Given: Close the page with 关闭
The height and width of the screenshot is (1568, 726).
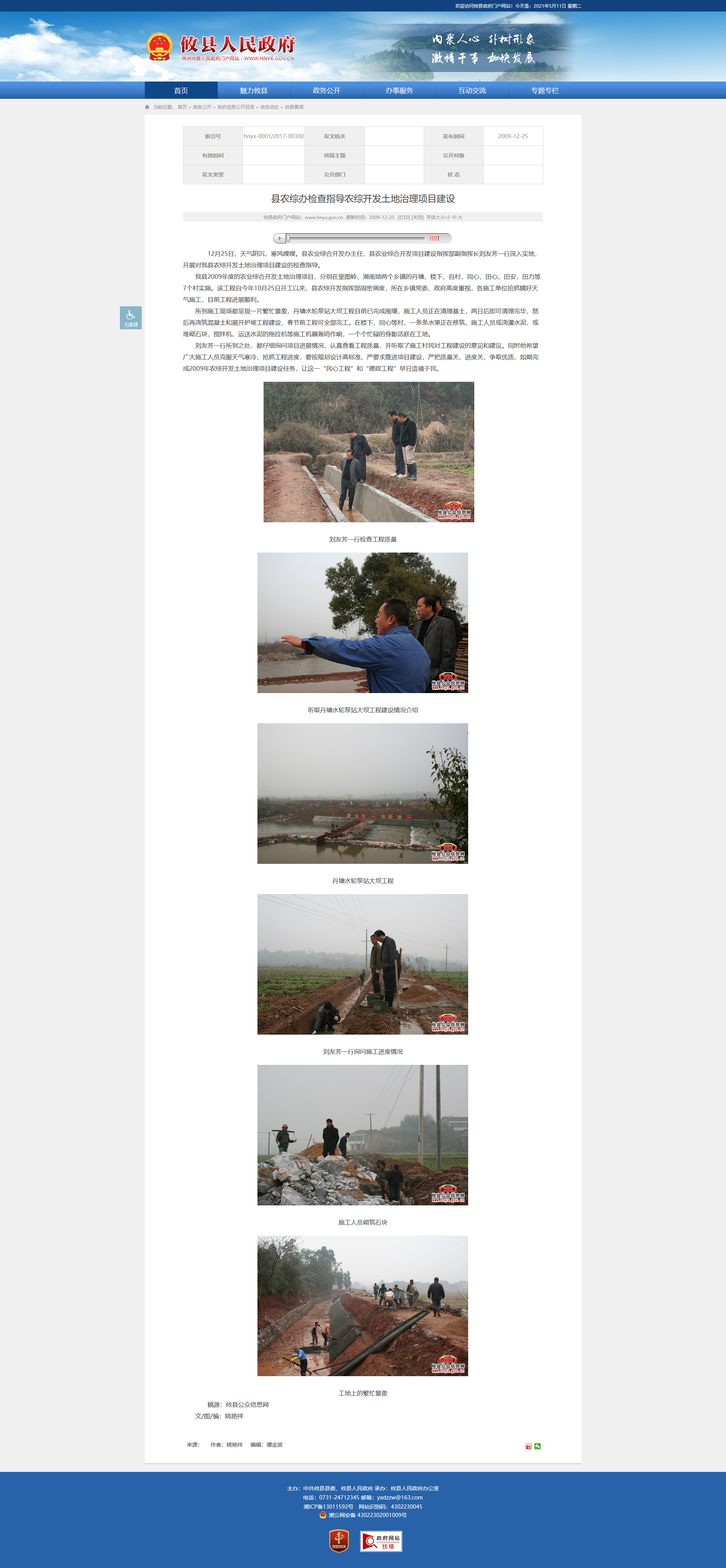Looking at the screenshot, I should tap(417, 217).
